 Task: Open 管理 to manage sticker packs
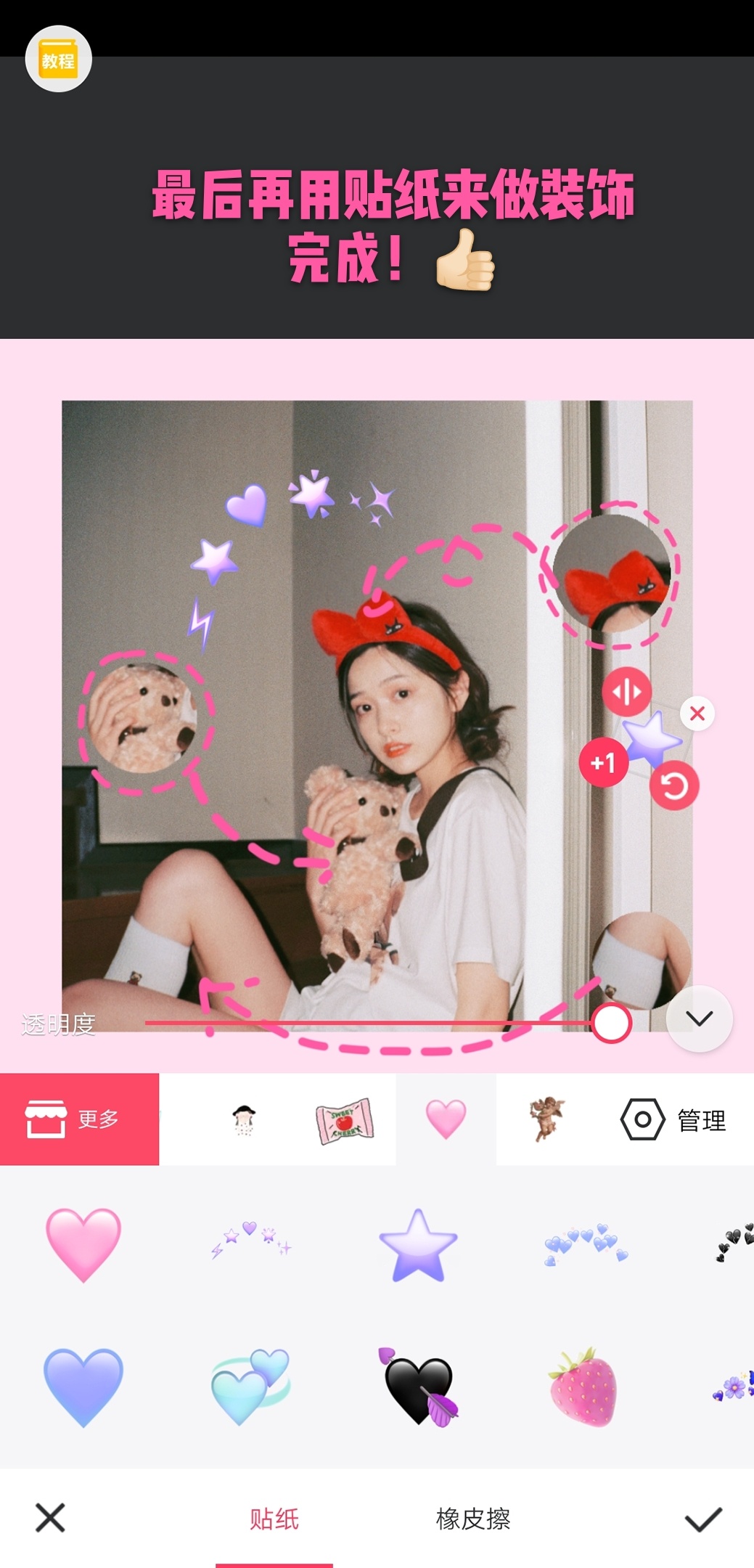coord(674,1120)
